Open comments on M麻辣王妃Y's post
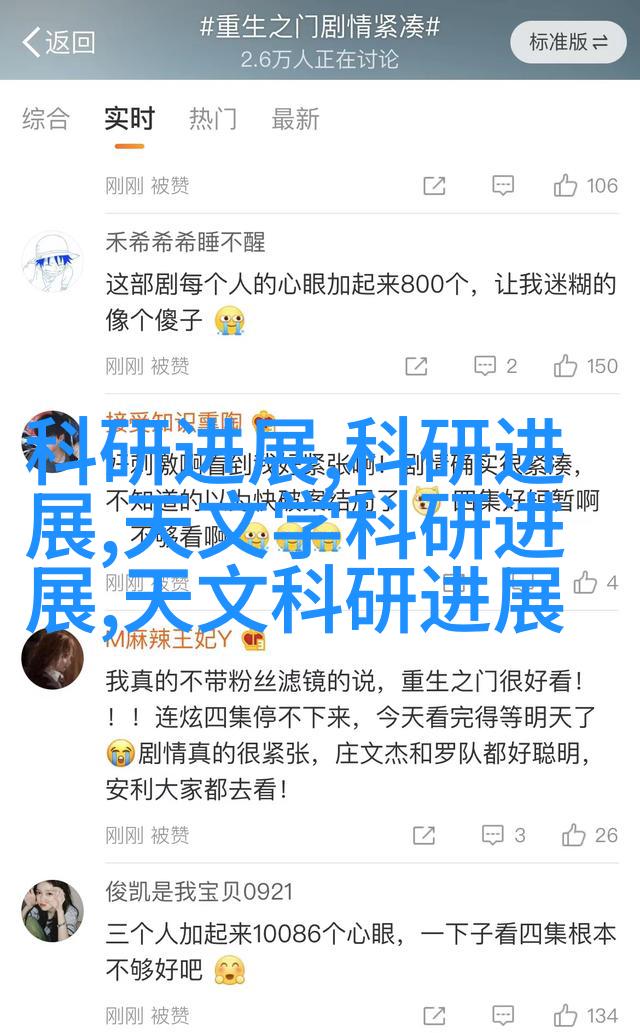Image resolution: width=640 pixels, height=1033 pixels. pyautogui.click(x=503, y=835)
